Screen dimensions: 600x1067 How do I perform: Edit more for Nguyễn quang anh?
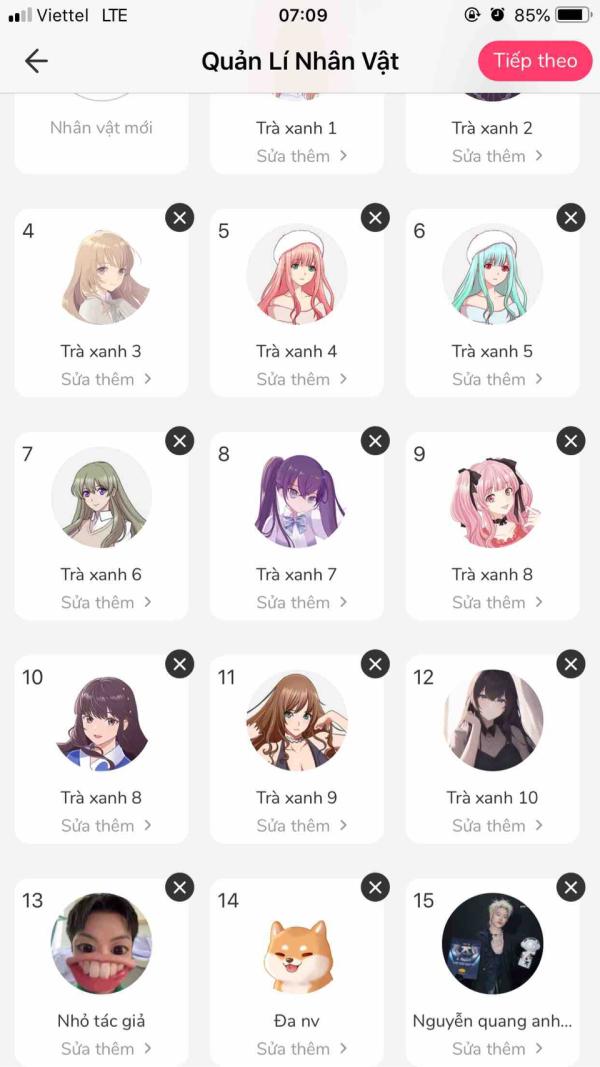click(497, 1049)
